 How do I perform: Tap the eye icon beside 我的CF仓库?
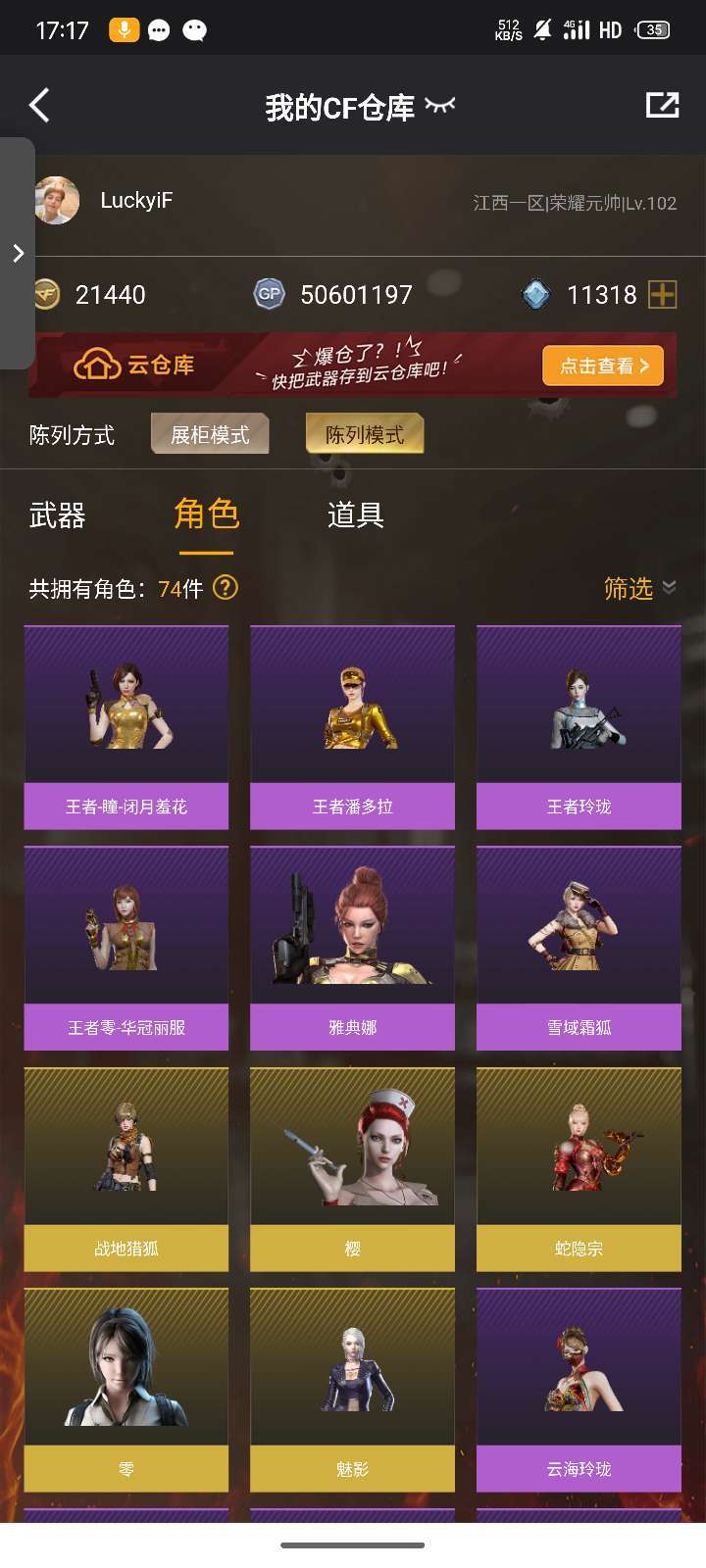pos(440,106)
